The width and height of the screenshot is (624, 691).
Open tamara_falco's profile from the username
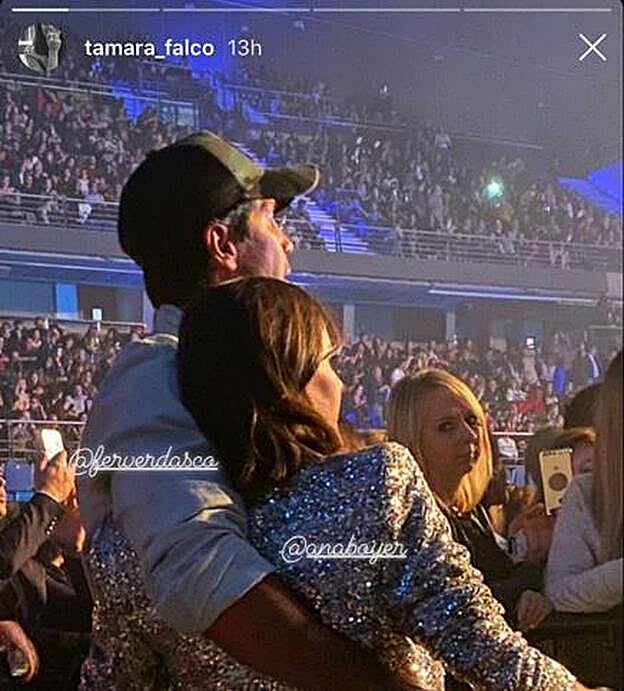tap(150, 48)
